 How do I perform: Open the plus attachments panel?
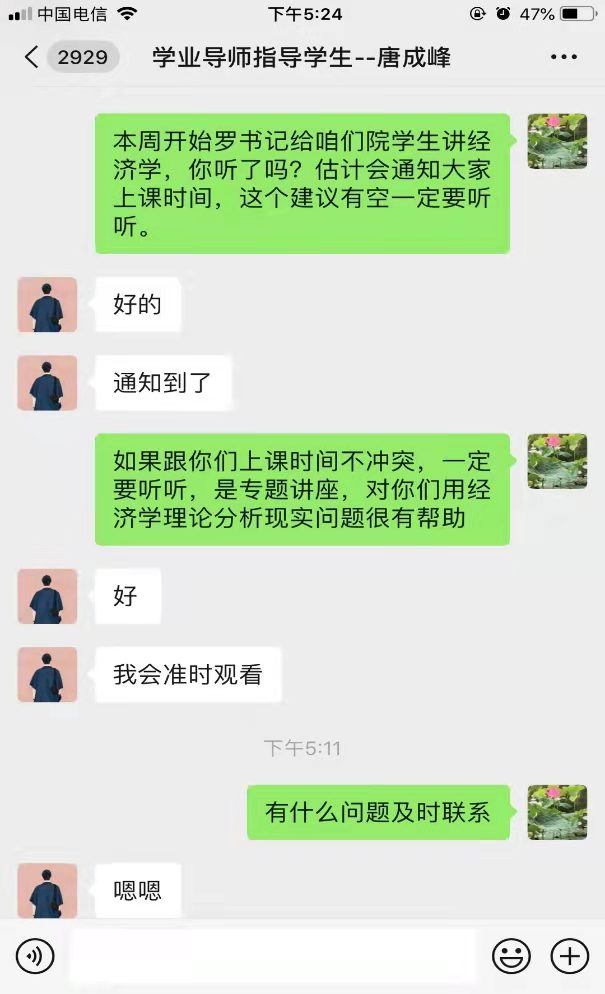[x=570, y=957]
